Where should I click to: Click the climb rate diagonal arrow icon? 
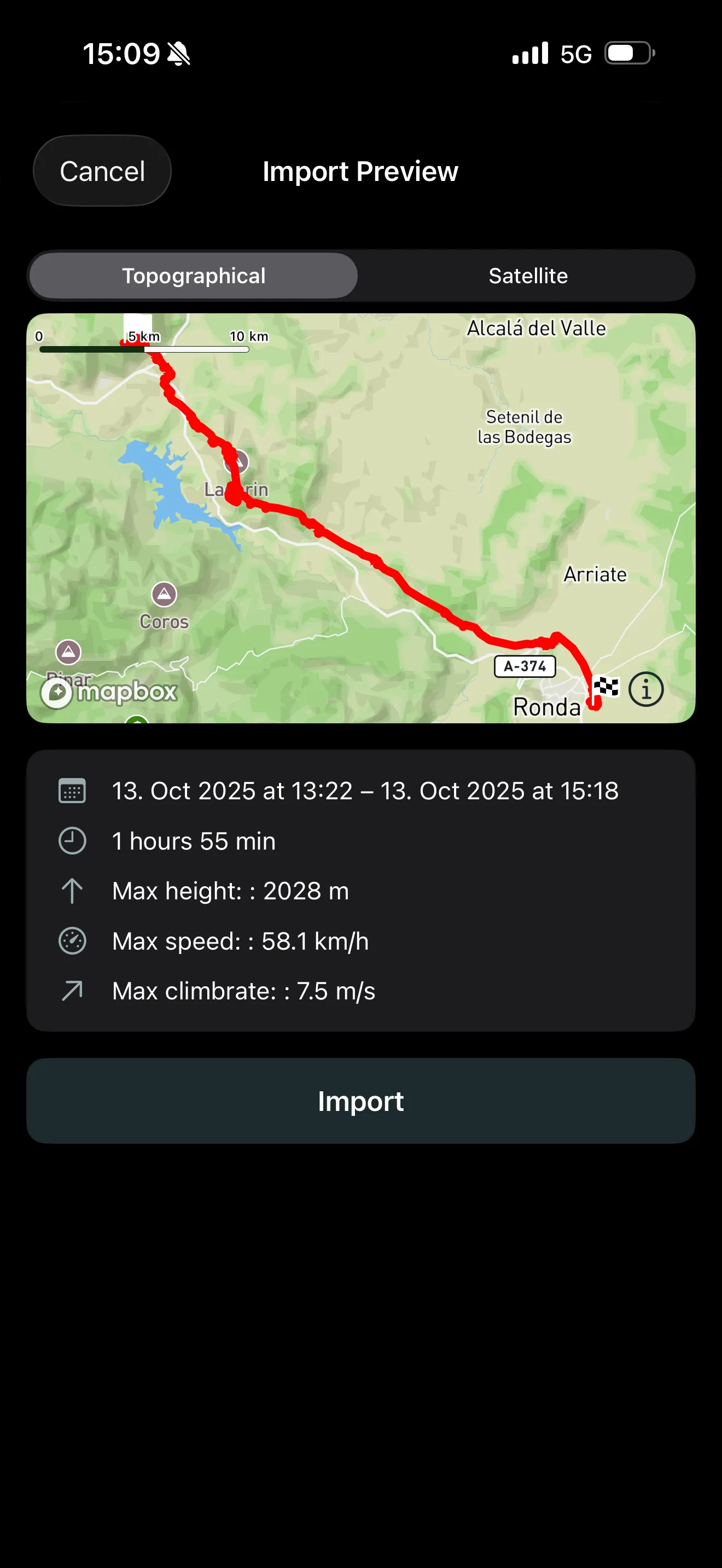coord(72,991)
